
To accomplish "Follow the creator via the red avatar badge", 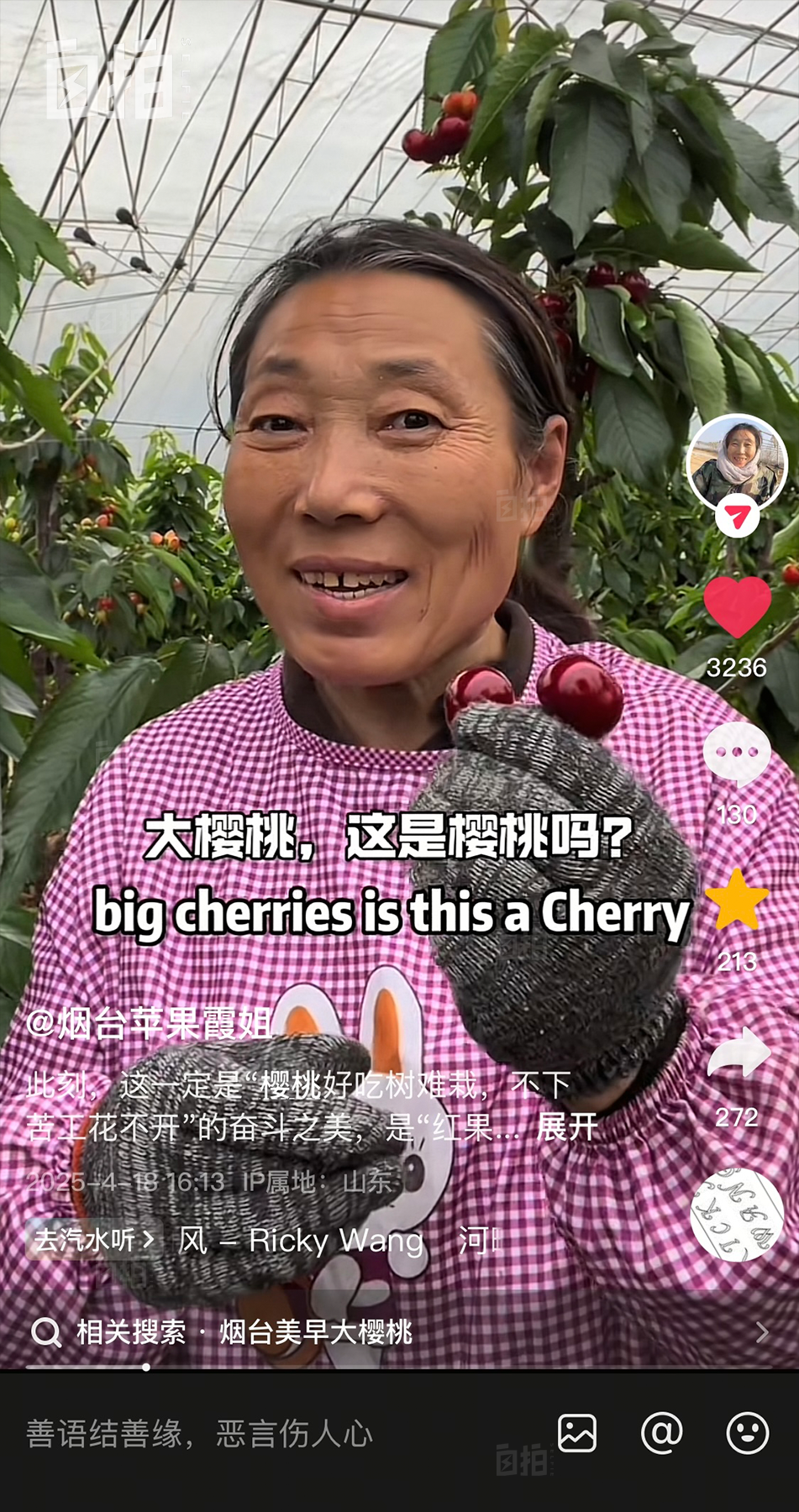I will pyautogui.click(x=737, y=516).
